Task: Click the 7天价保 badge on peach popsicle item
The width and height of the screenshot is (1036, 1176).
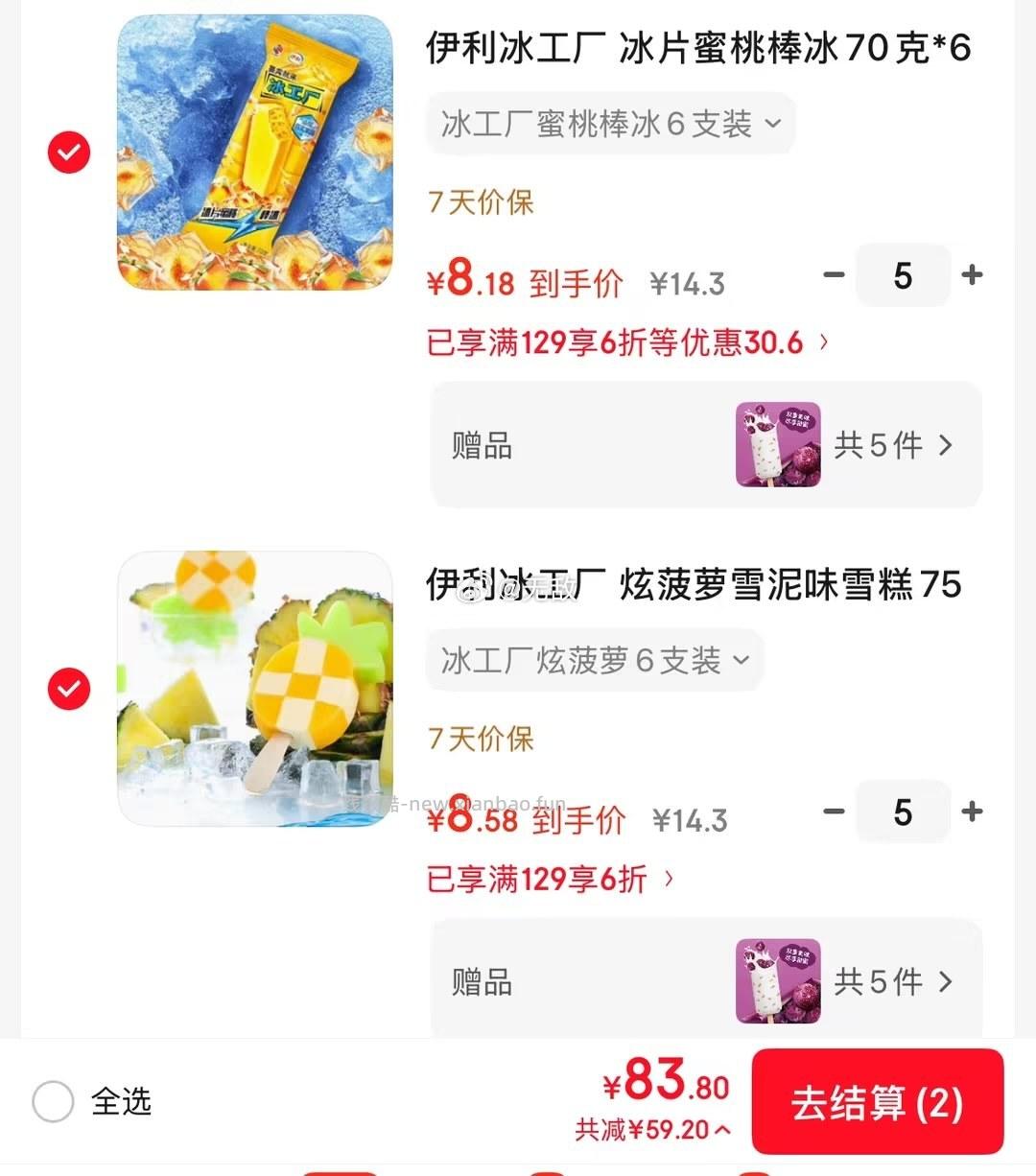Action: pyautogui.click(x=481, y=201)
